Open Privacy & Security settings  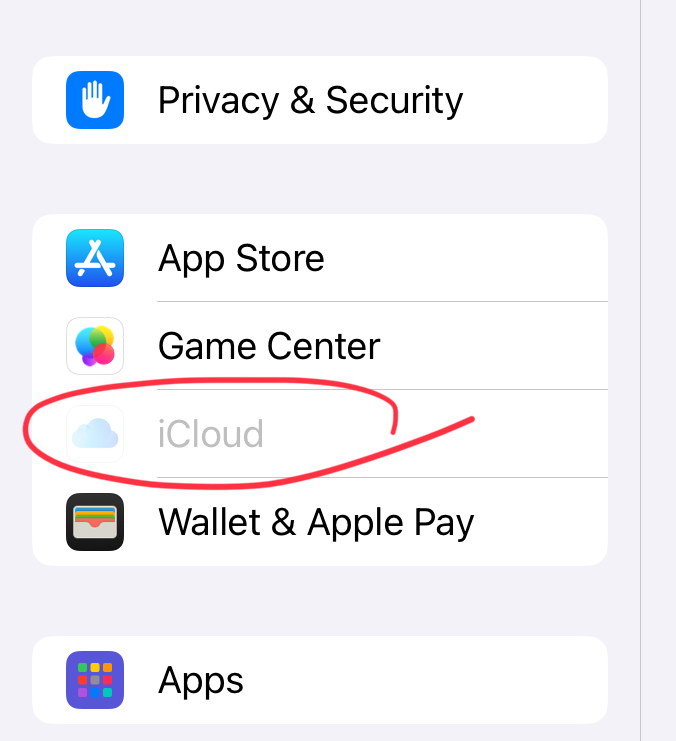pos(310,100)
